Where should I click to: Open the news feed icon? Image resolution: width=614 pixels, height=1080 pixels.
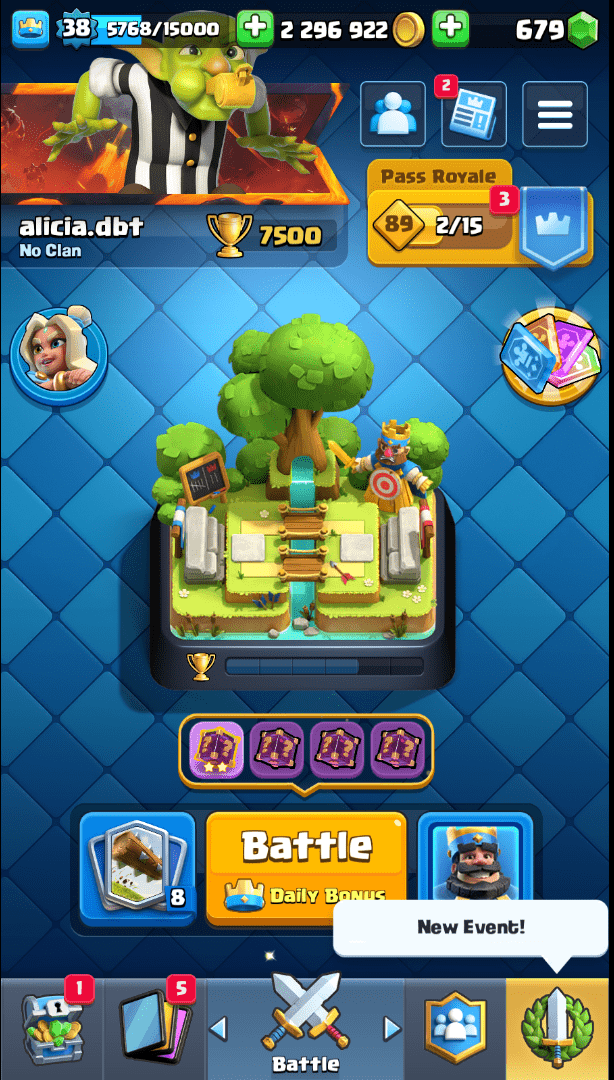tap(473, 115)
